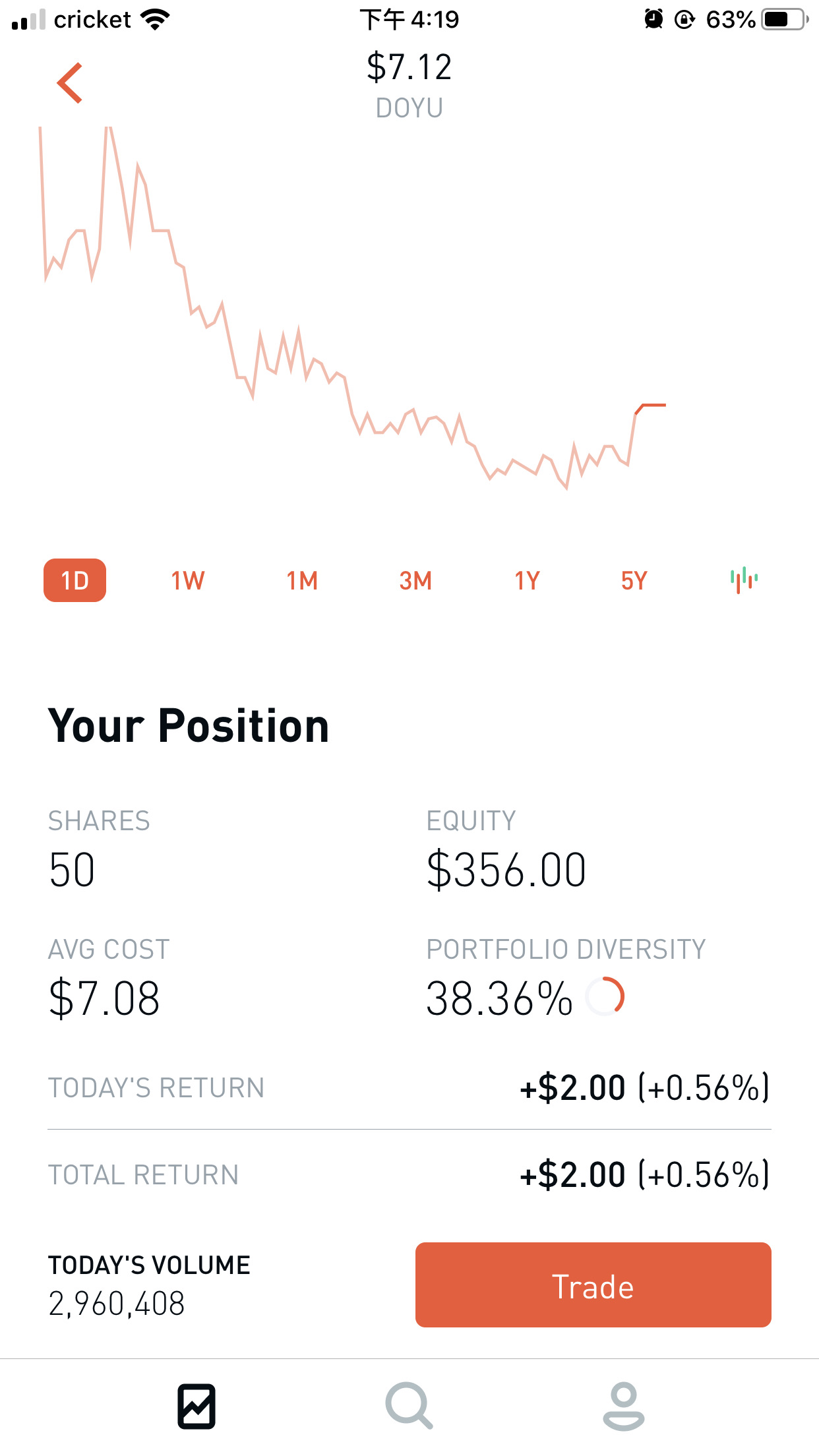
Task: Switch chart to 1W range
Action: point(188,580)
